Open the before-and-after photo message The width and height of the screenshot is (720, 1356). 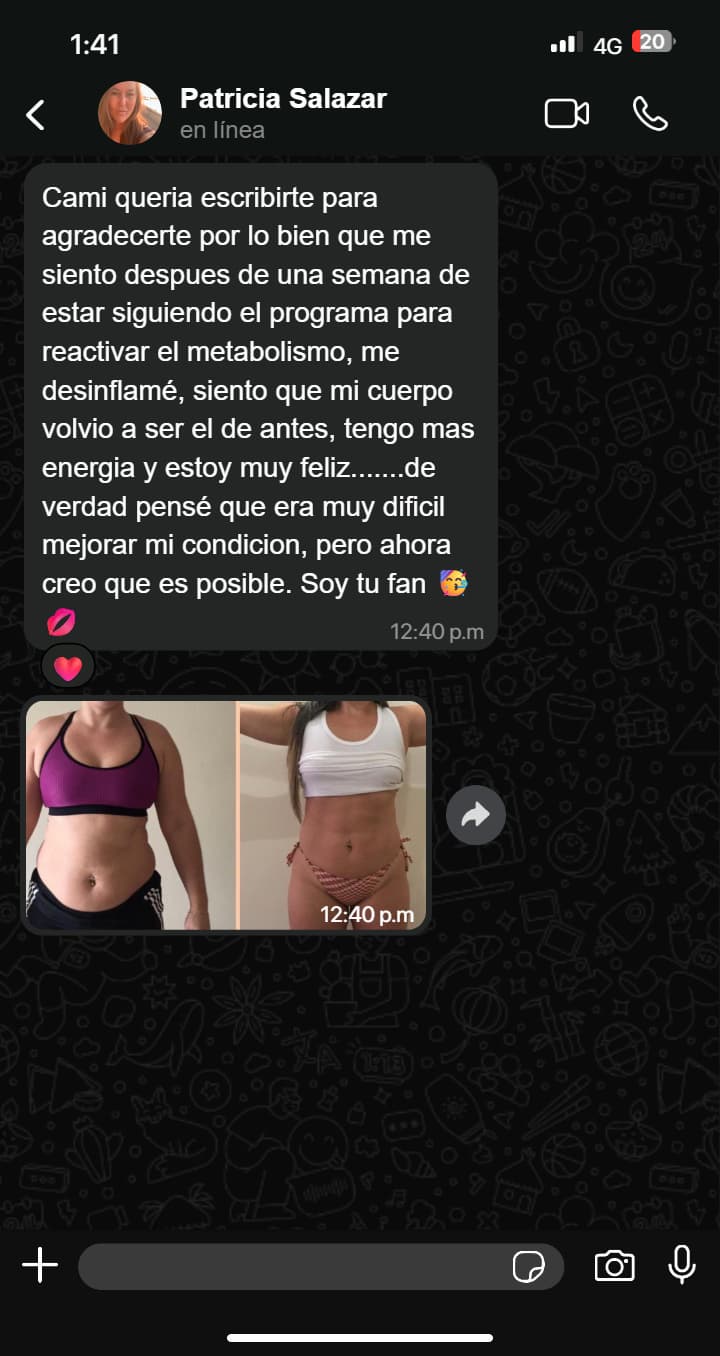click(227, 815)
